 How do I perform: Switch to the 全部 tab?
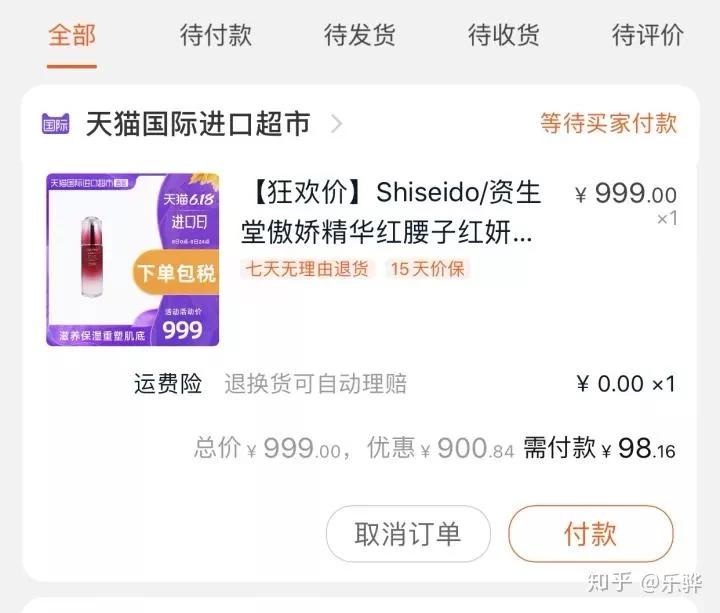tap(73, 35)
